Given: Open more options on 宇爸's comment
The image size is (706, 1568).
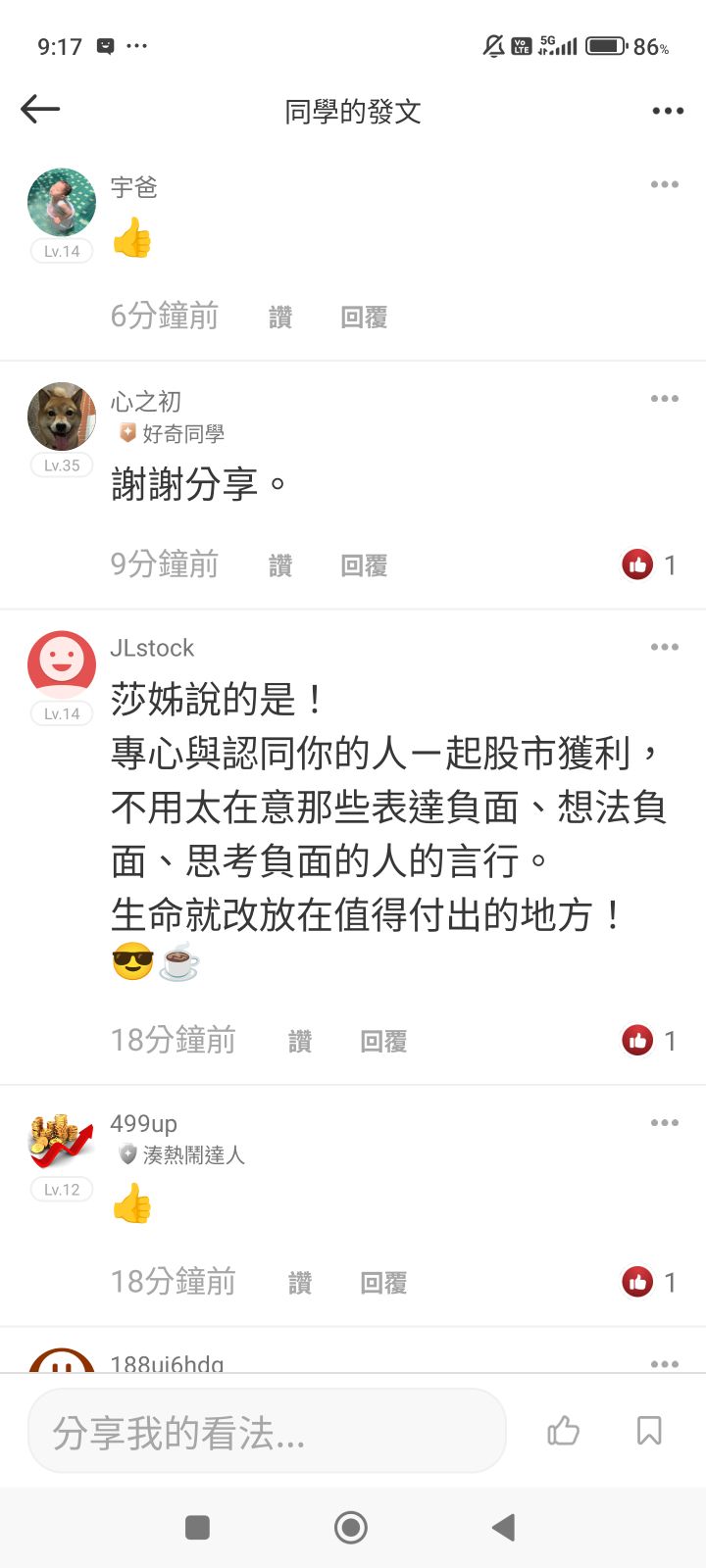Looking at the screenshot, I should click(x=664, y=184).
